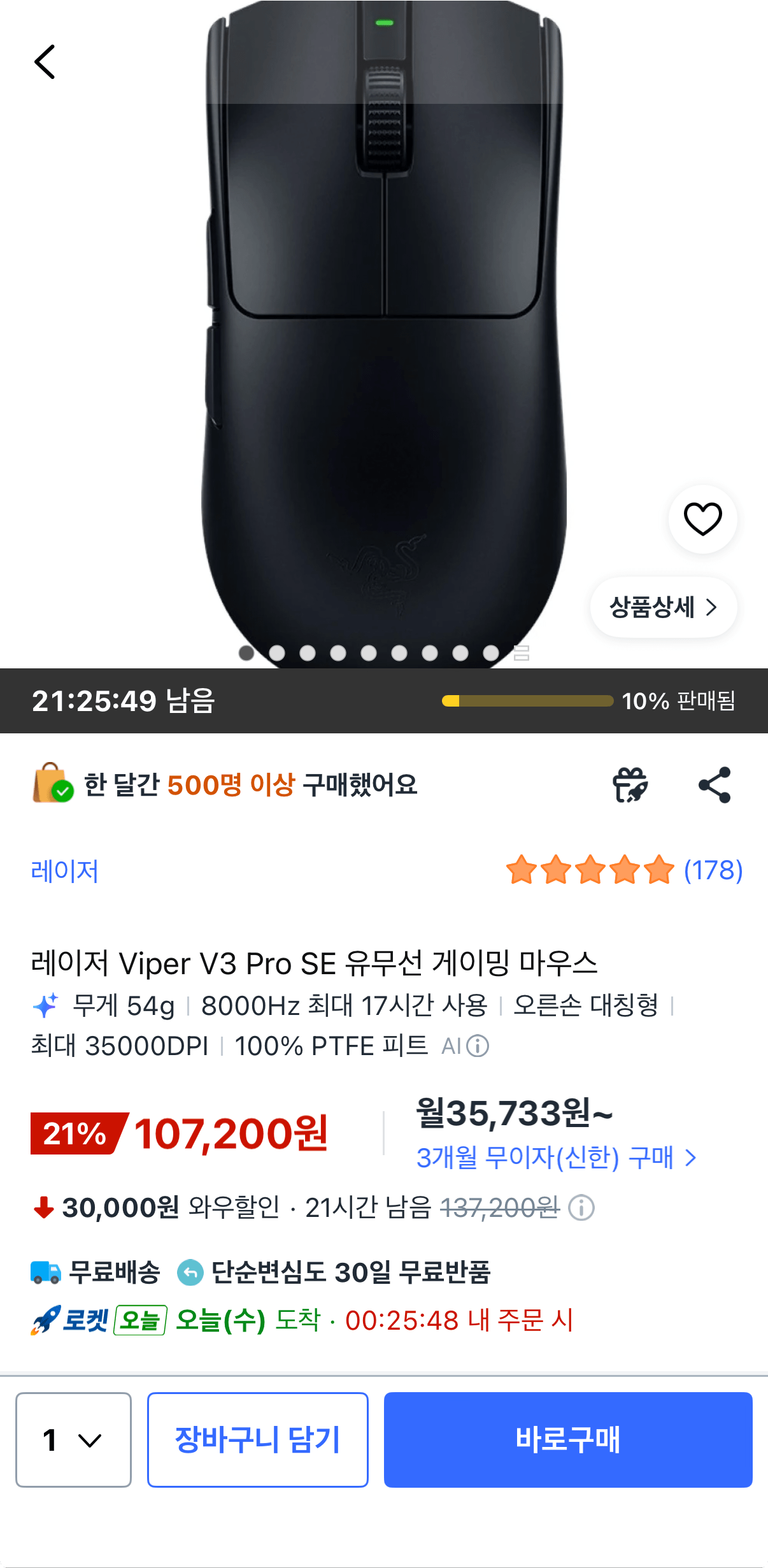Screen dimensions: 768x1568
Task: Open the quantity dropdown showing 1
Action: pyautogui.click(x=73, y=1440)
